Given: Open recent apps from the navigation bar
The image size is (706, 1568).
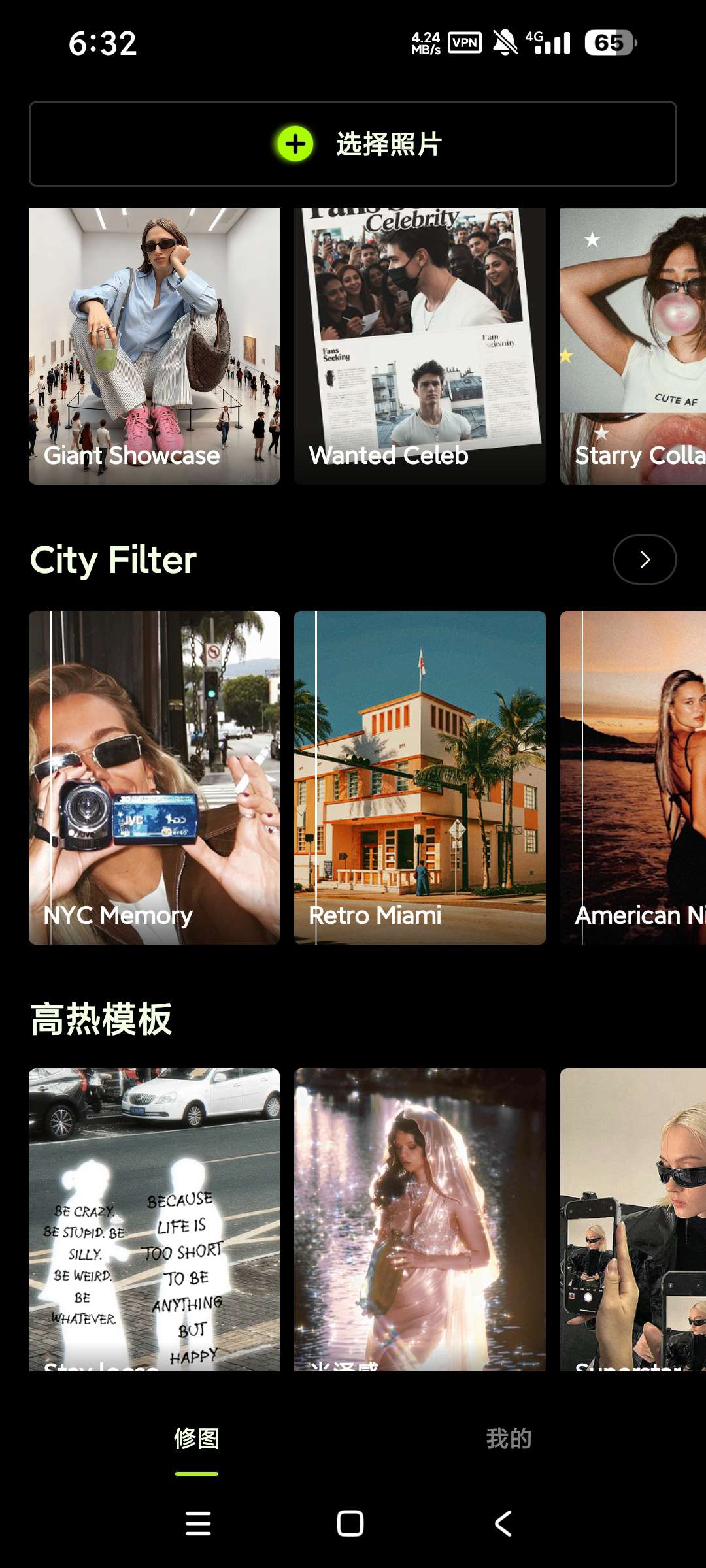Looking at the screenshot, I should point(198,1524).
